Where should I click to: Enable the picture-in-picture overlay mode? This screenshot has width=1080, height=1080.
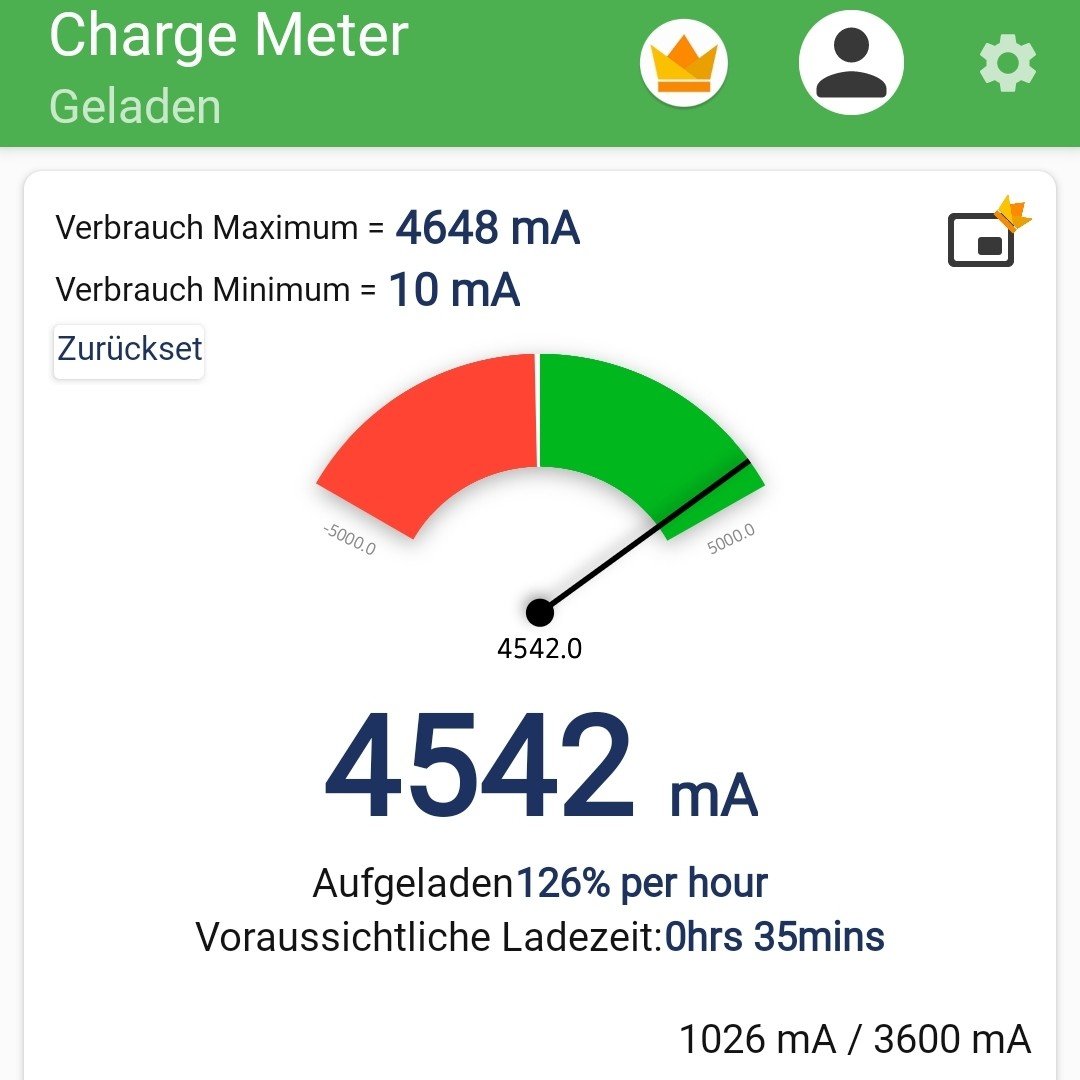983,238
